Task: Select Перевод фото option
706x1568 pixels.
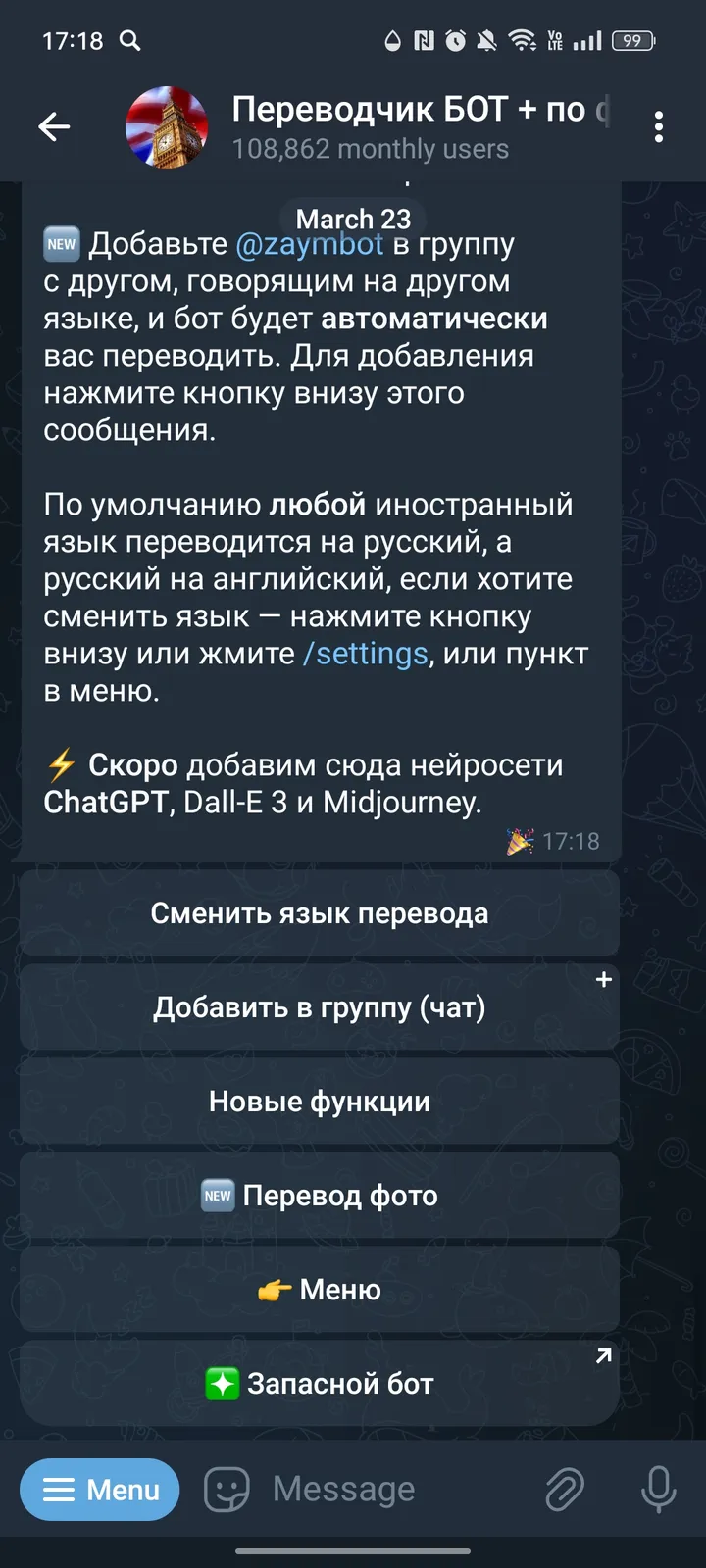Action: (320, 1196)
